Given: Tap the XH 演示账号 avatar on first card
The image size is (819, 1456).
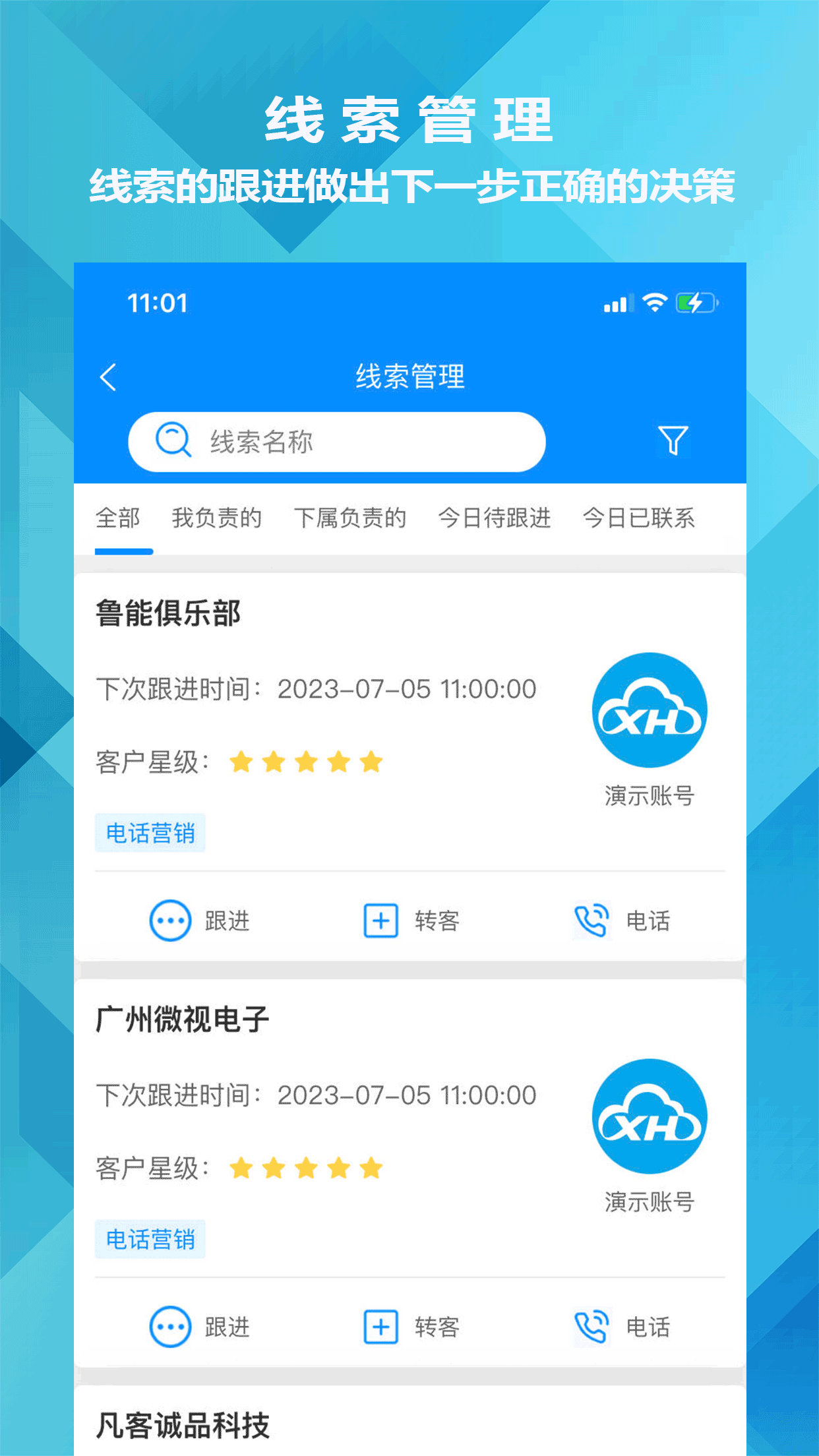Looking at the screenshot, I should click(x=650, y=710).
